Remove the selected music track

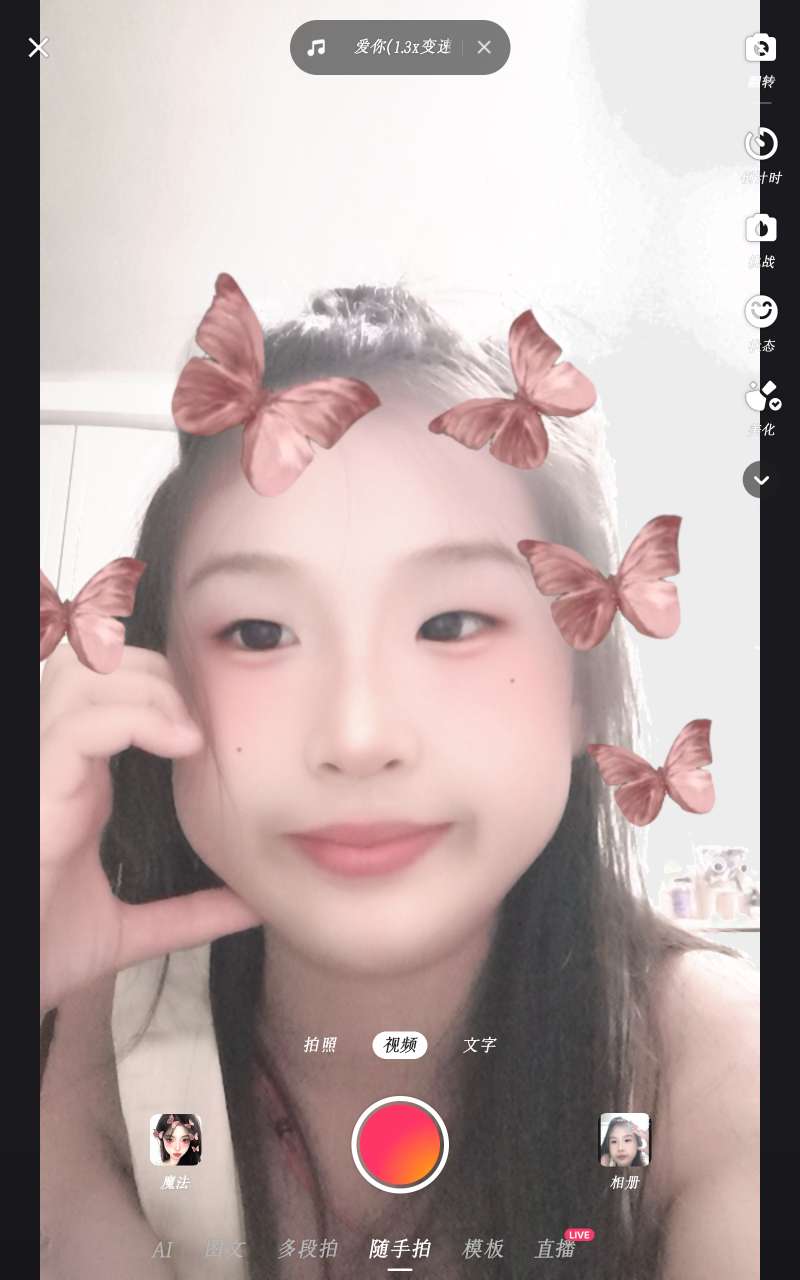pos(484,47)
